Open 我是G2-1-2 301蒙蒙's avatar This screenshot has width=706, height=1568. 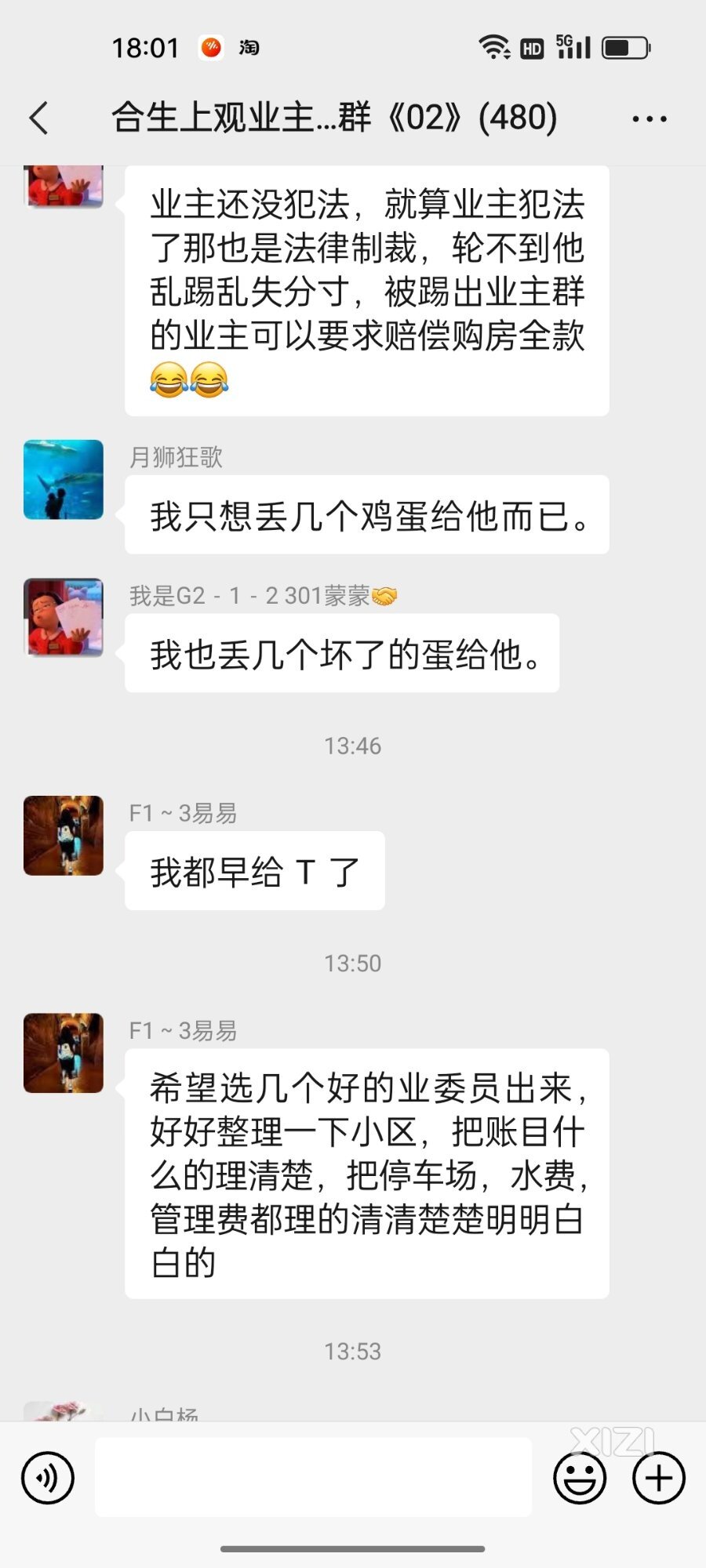64,618
